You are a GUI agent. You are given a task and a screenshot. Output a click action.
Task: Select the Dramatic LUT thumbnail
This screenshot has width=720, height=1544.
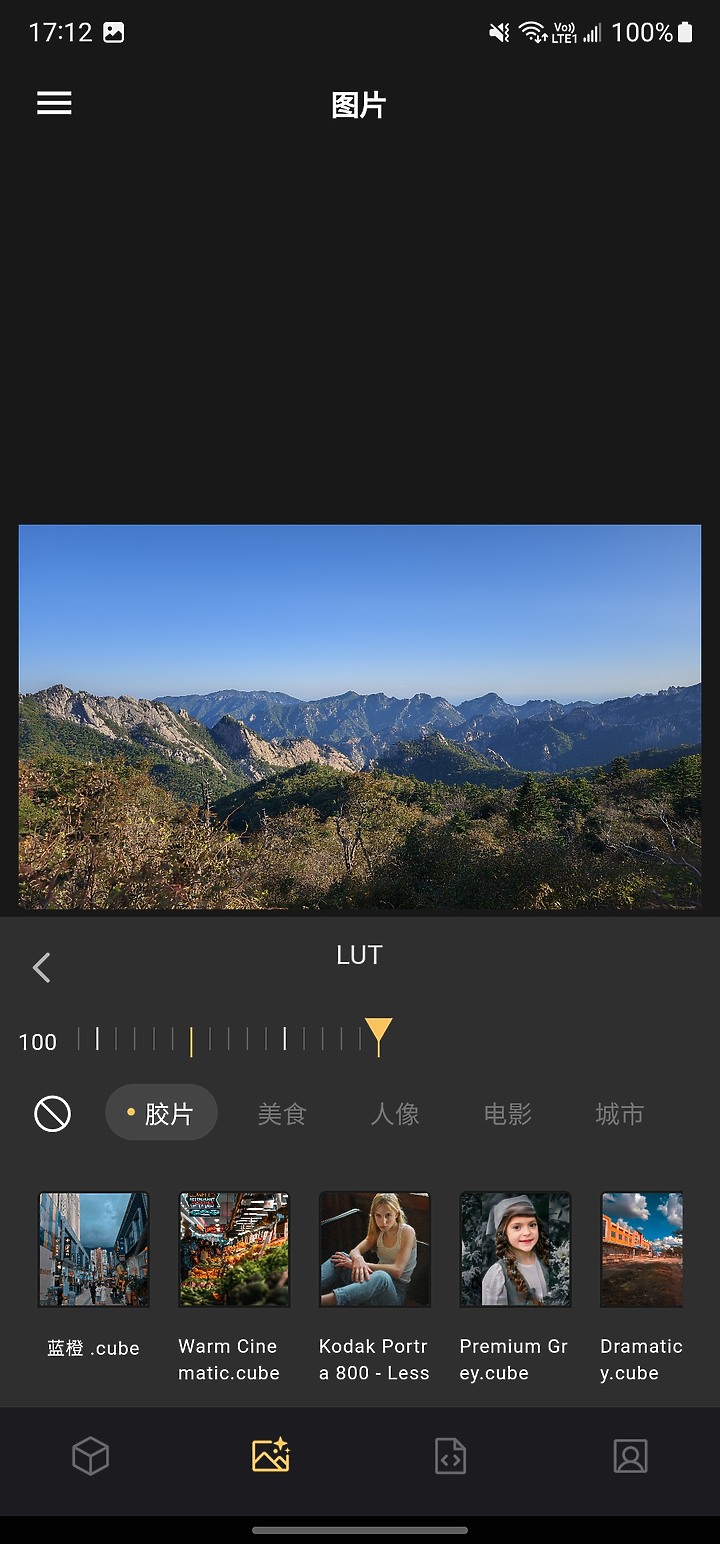pyautogui.click(x=642, y=1249)
